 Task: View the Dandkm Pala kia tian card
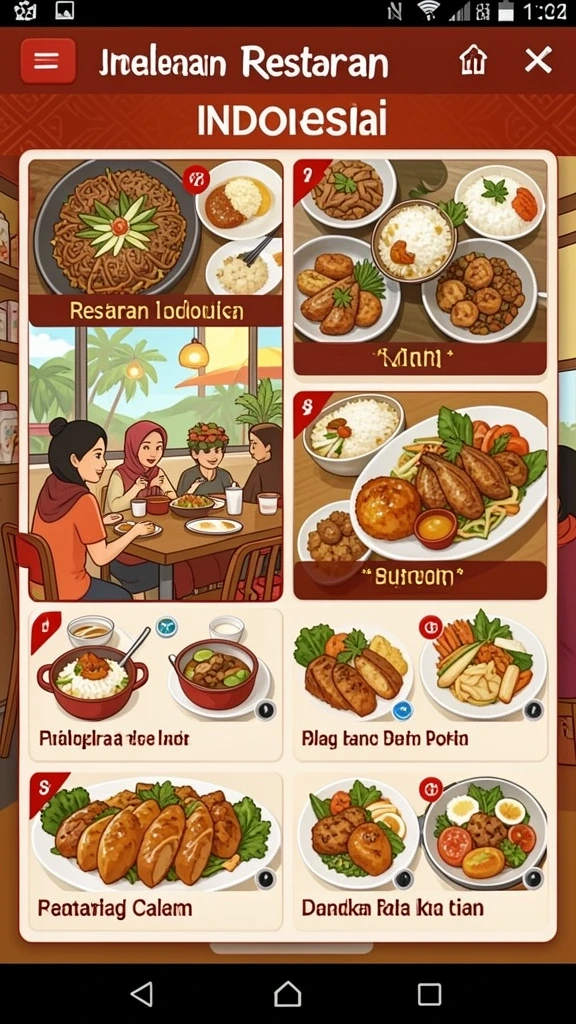420,851
